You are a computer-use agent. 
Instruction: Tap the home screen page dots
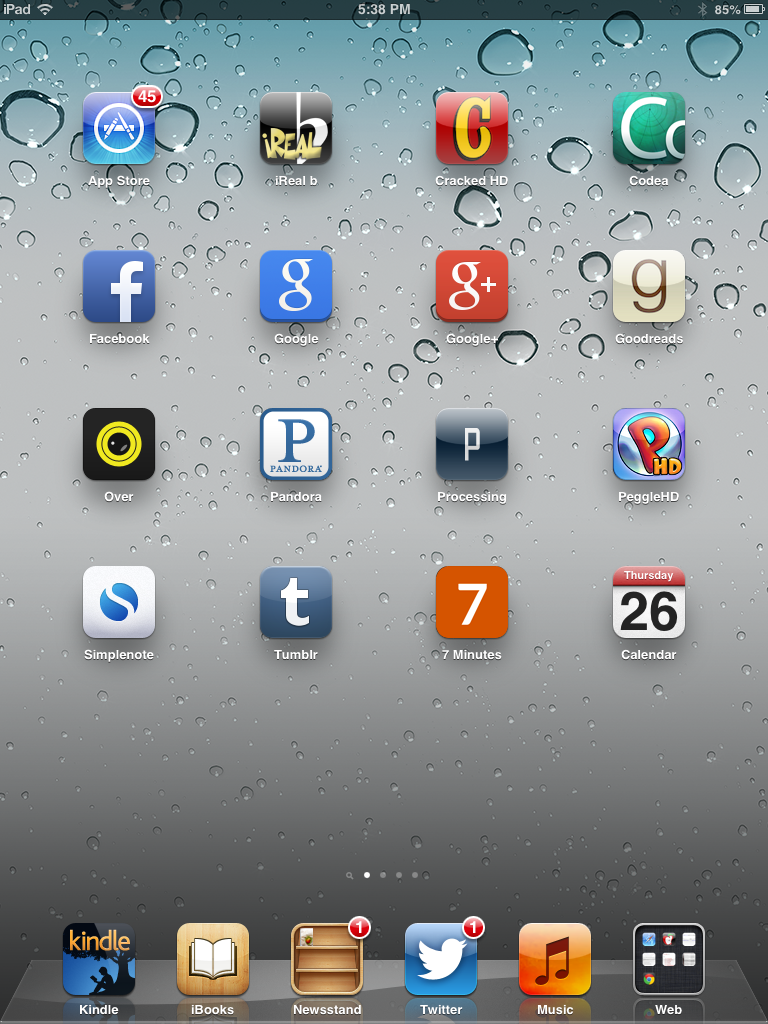(x=383, y=875)
